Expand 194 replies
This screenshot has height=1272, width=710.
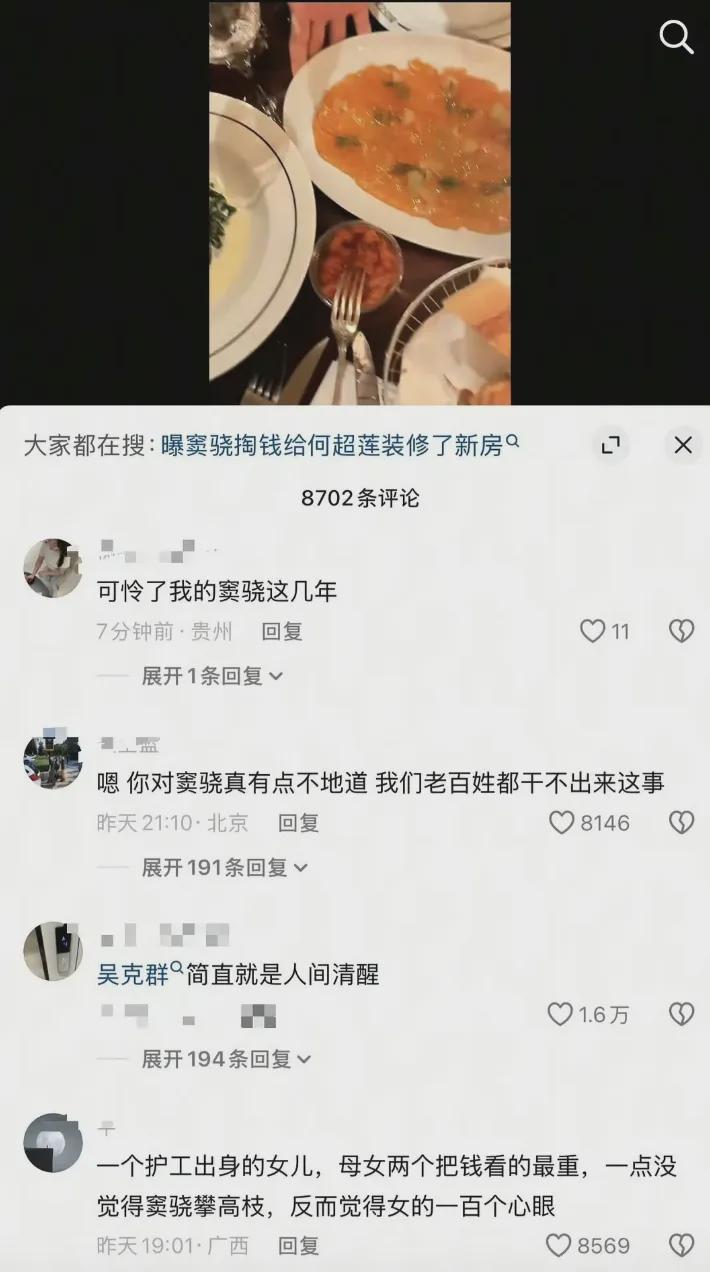point(226,1058)
